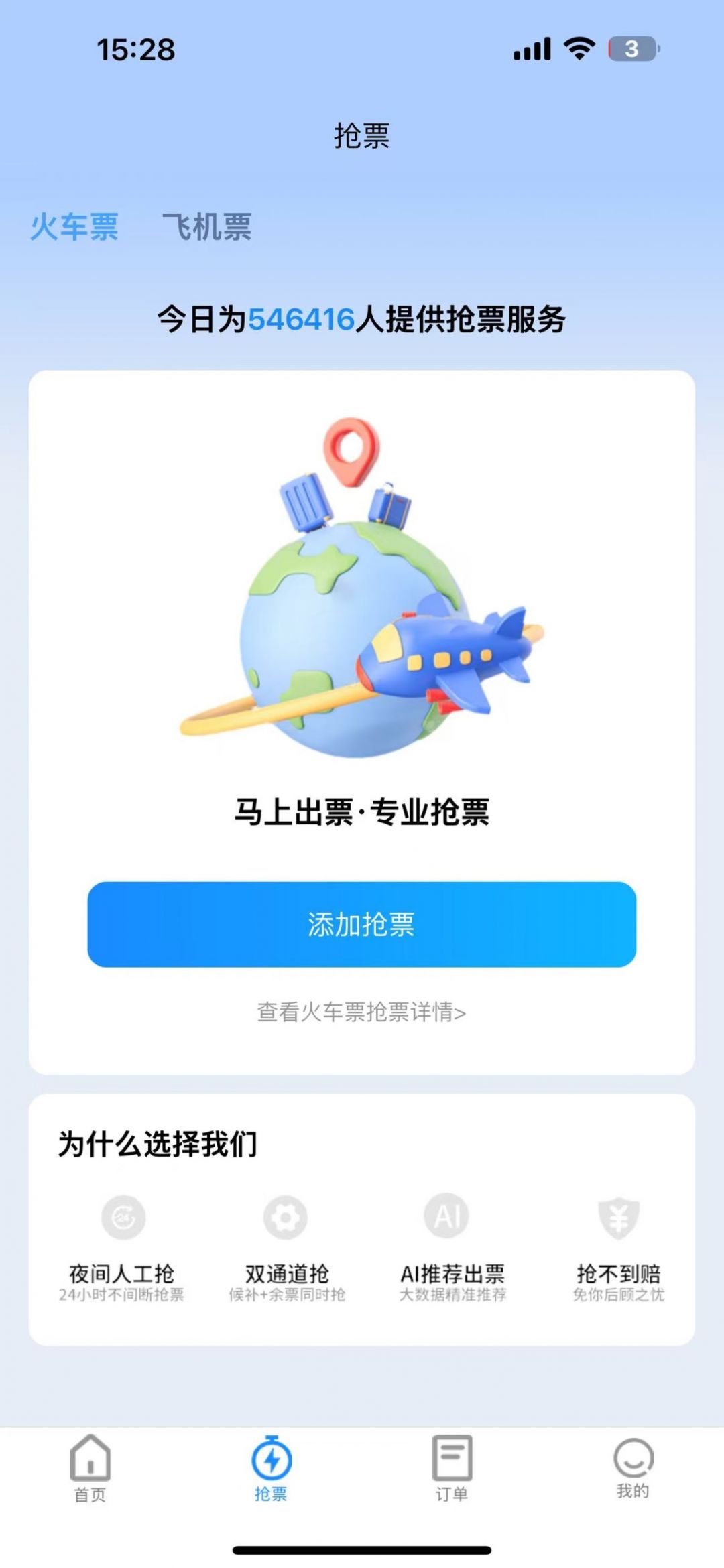This screenshot has height=1568, width=724.
Task: Switch to the 火车票 tab
Action: tap(74, 226)
